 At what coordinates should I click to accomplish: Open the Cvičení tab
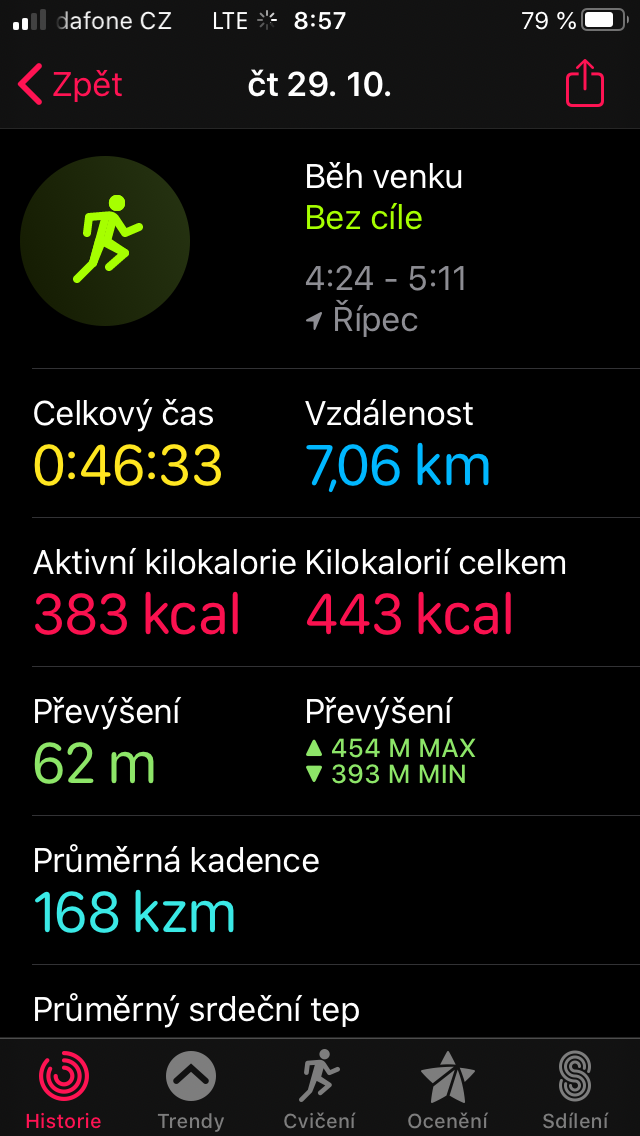point(319,1088)
